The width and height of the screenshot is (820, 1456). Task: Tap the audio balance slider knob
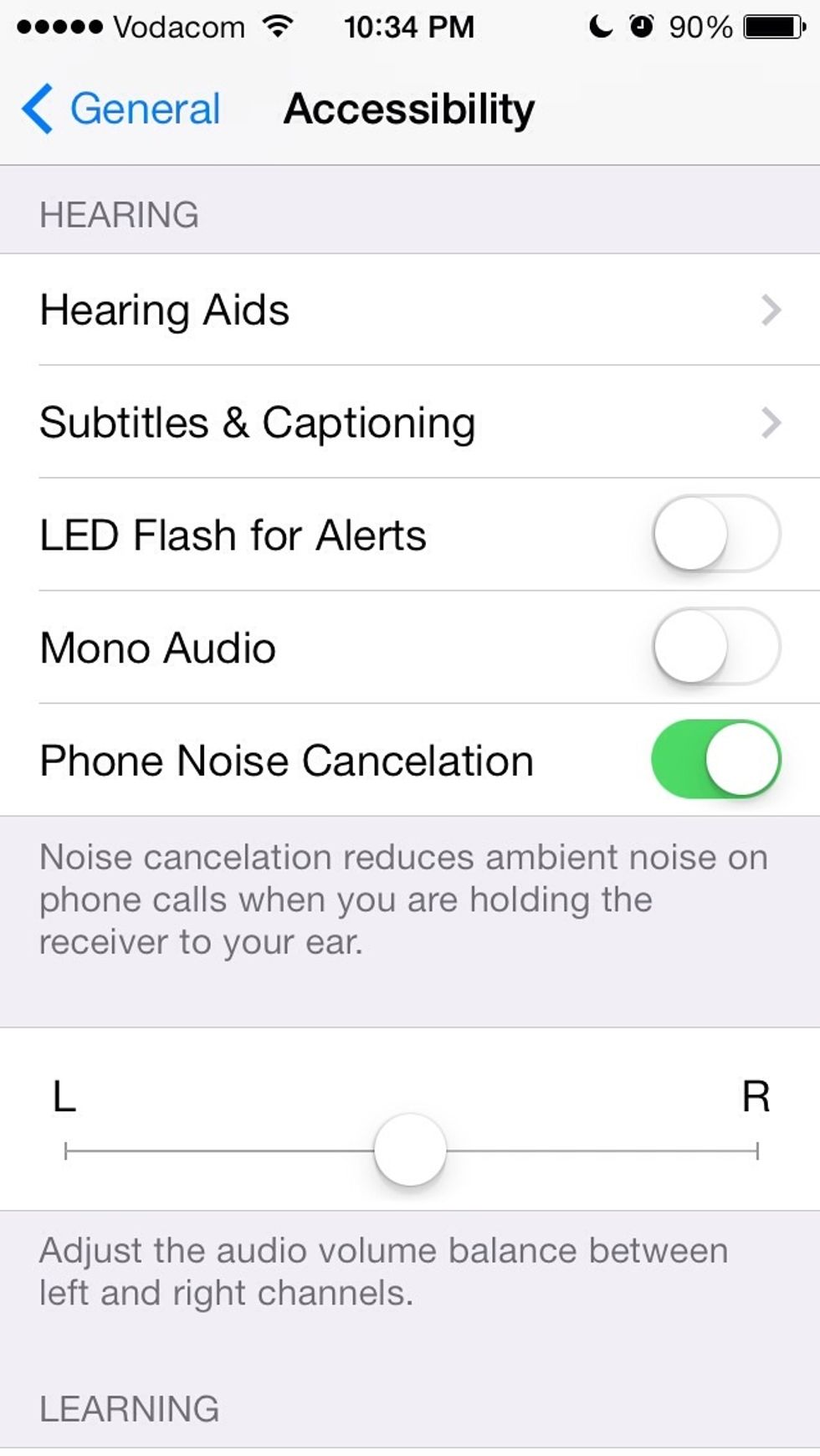point(410,1150)
